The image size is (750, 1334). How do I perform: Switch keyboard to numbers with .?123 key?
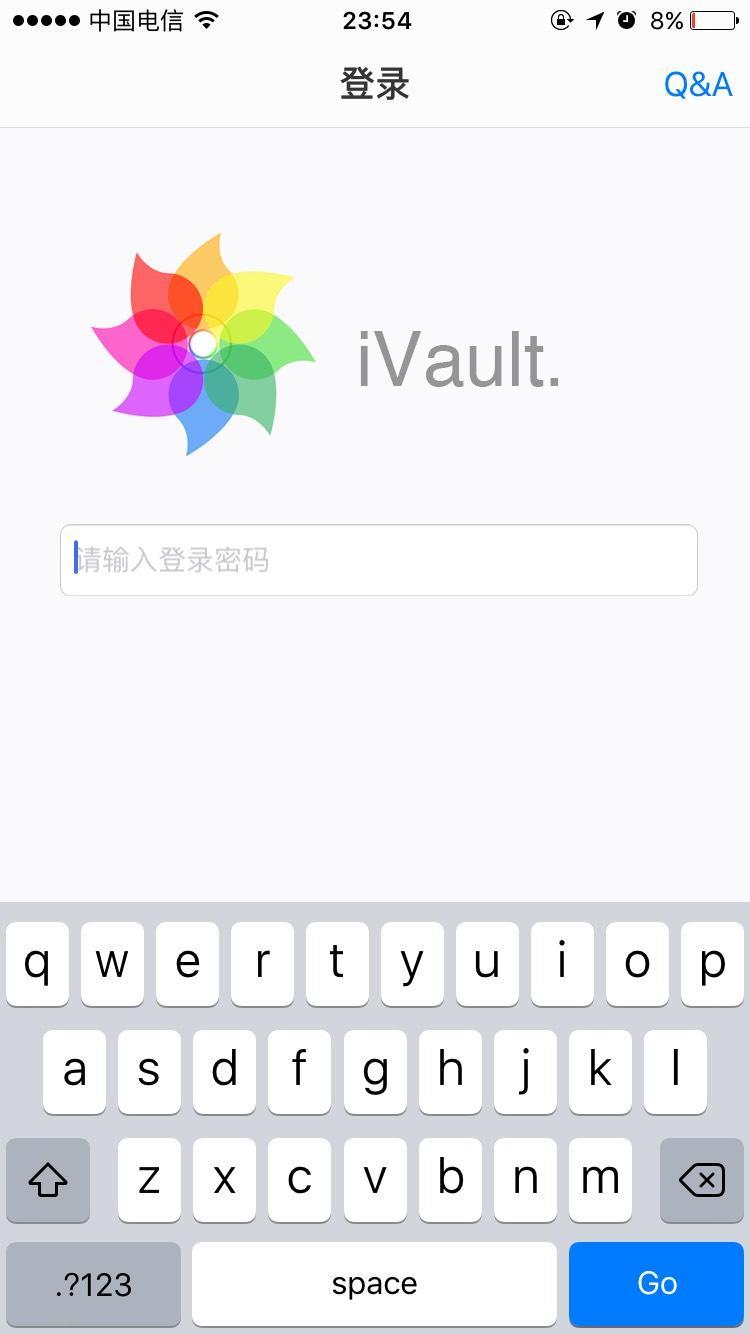92,1283
